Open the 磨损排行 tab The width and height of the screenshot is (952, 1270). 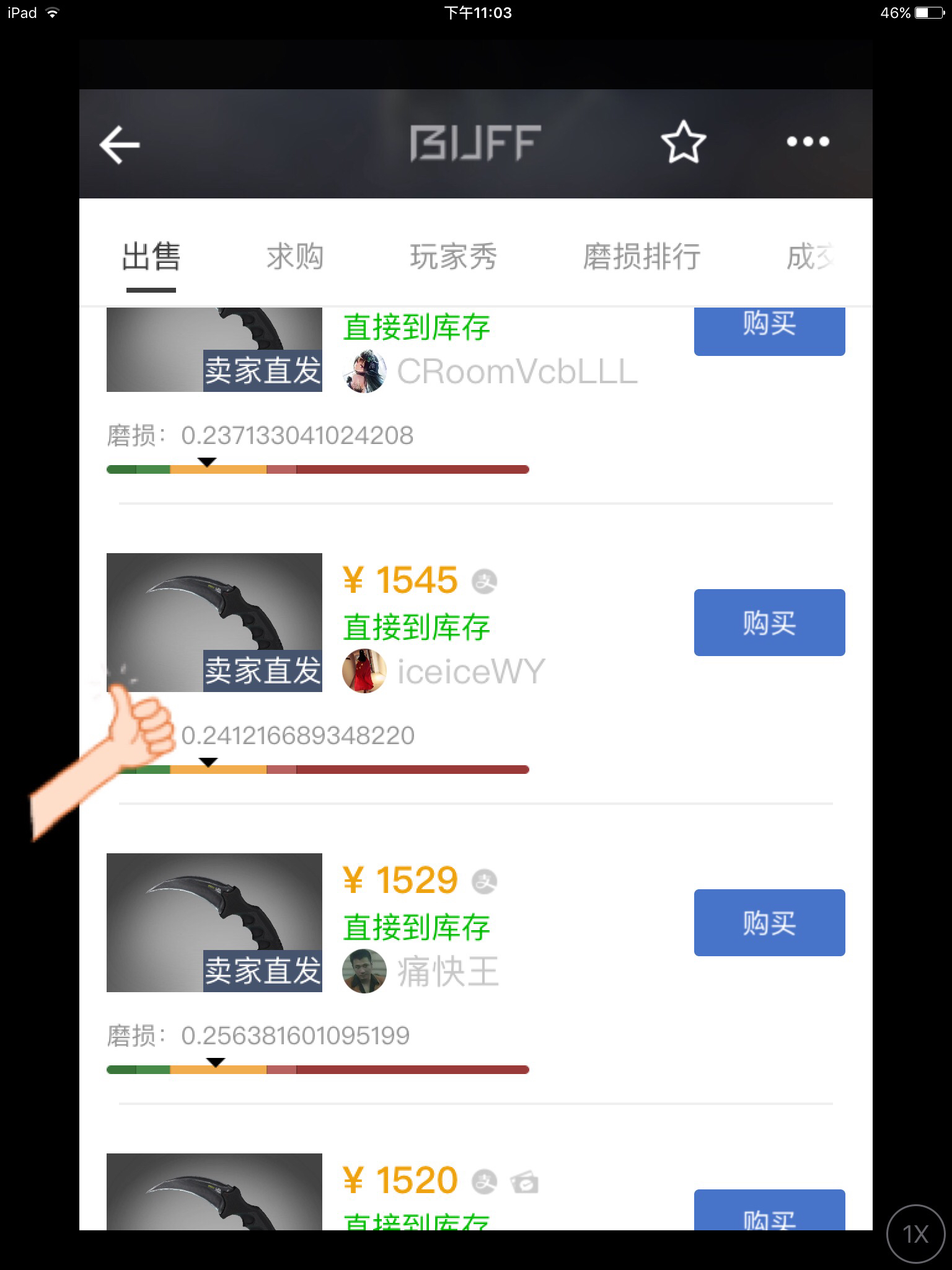641,257
